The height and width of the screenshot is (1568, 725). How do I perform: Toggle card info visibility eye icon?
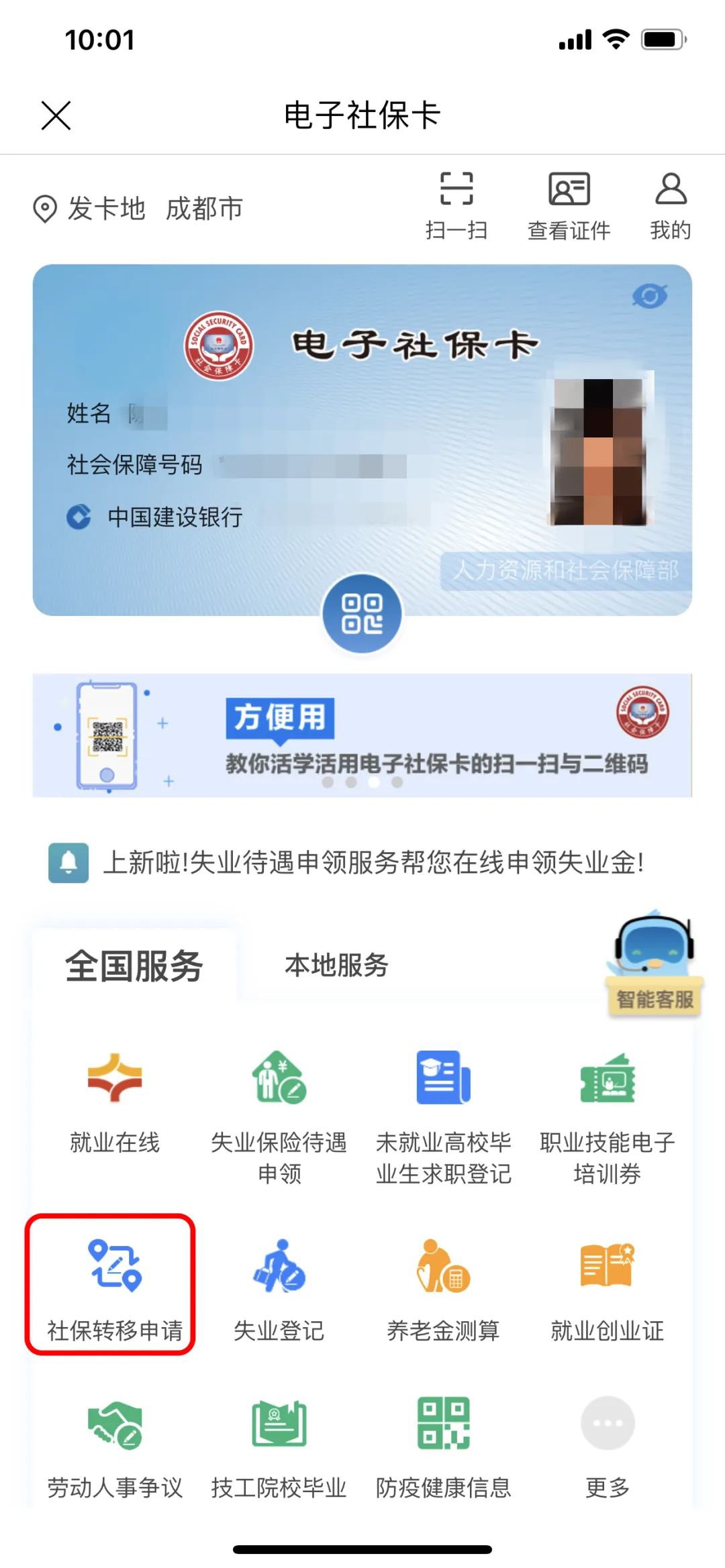coord(649,296)
